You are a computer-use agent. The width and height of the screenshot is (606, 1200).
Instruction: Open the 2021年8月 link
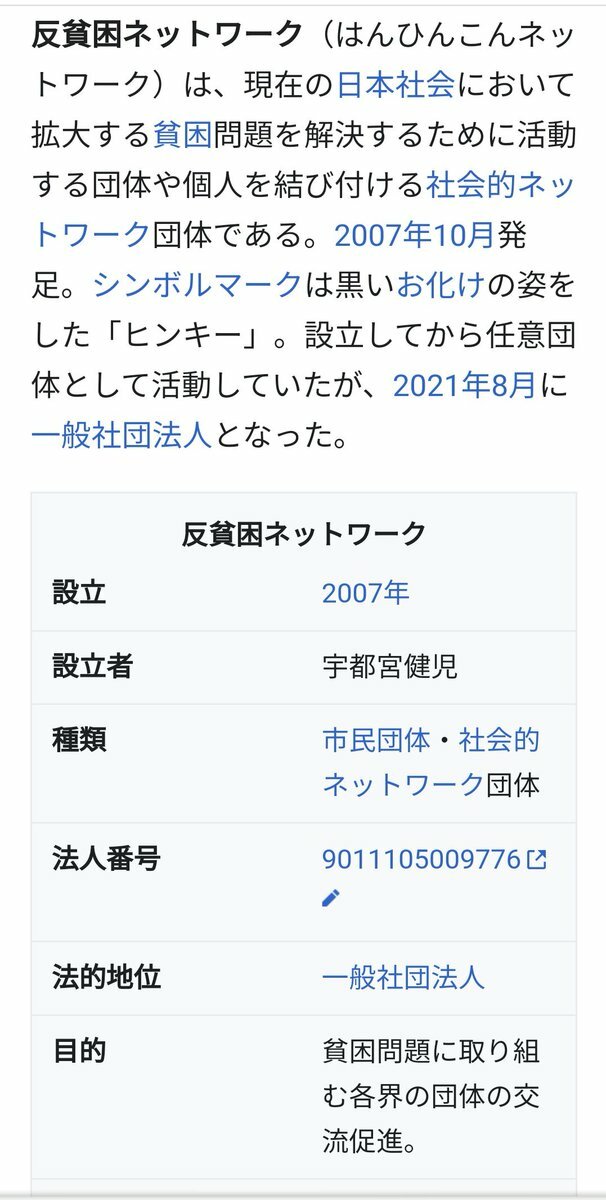(x=464, y=386)
